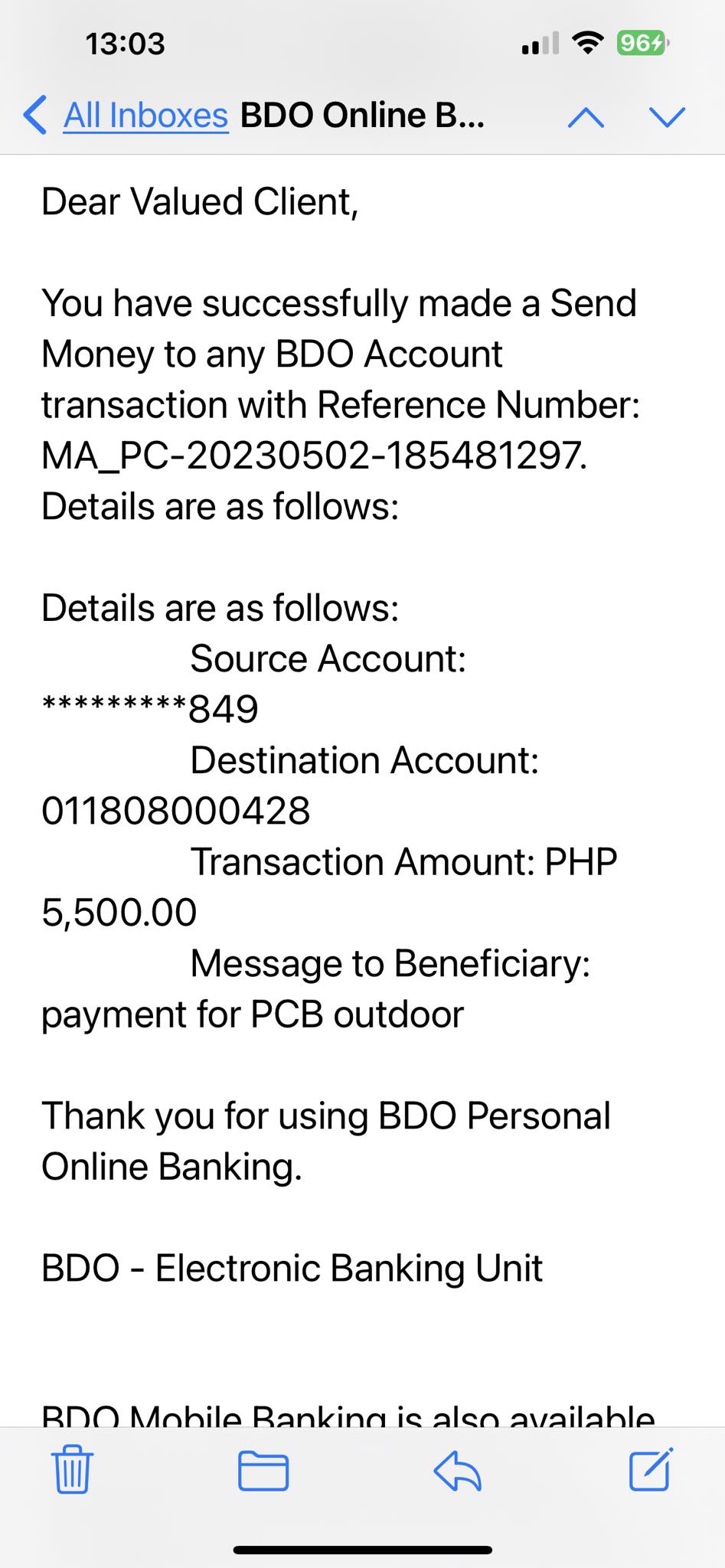Jump to the previous email with up arrow
The image size is (725, 1568).
[x=586, y=116]
